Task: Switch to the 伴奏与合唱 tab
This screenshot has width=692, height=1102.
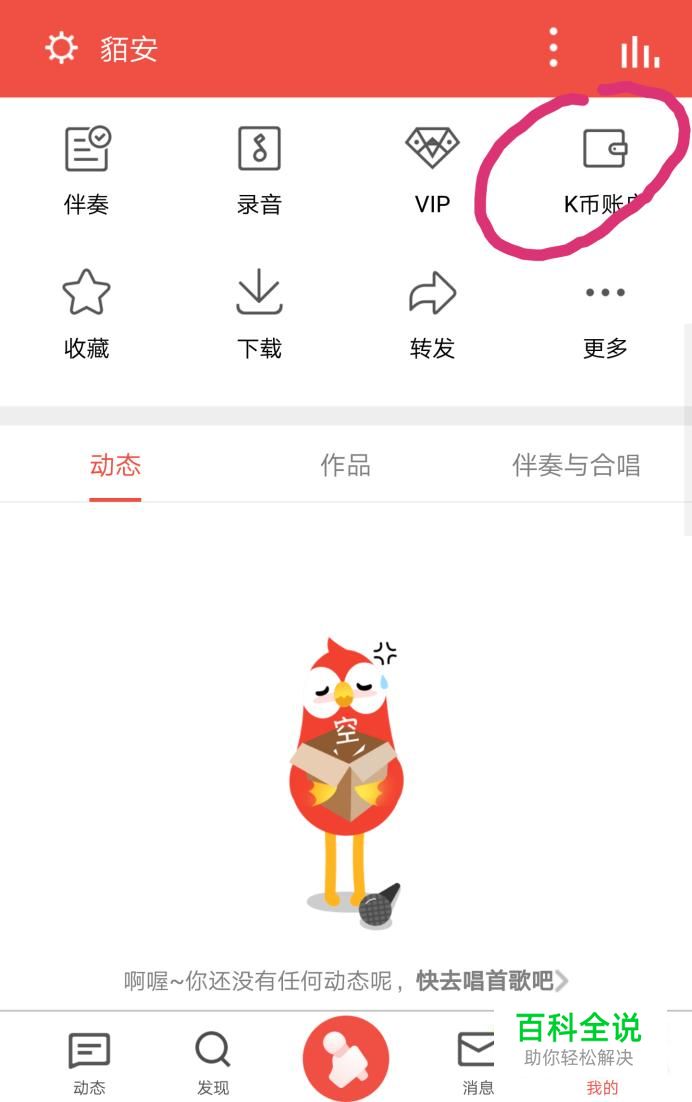Action: pos(576,465)
